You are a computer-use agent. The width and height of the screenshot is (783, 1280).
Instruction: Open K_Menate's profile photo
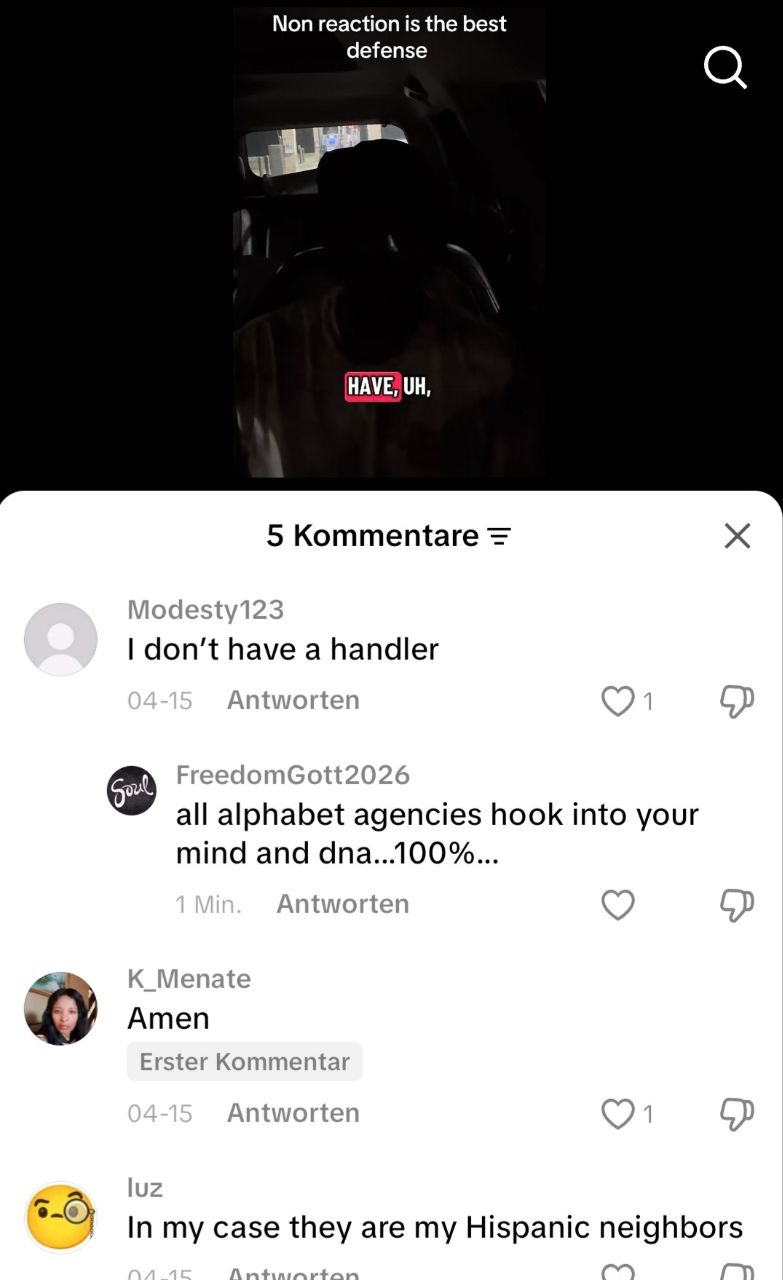coord(61,1008)
